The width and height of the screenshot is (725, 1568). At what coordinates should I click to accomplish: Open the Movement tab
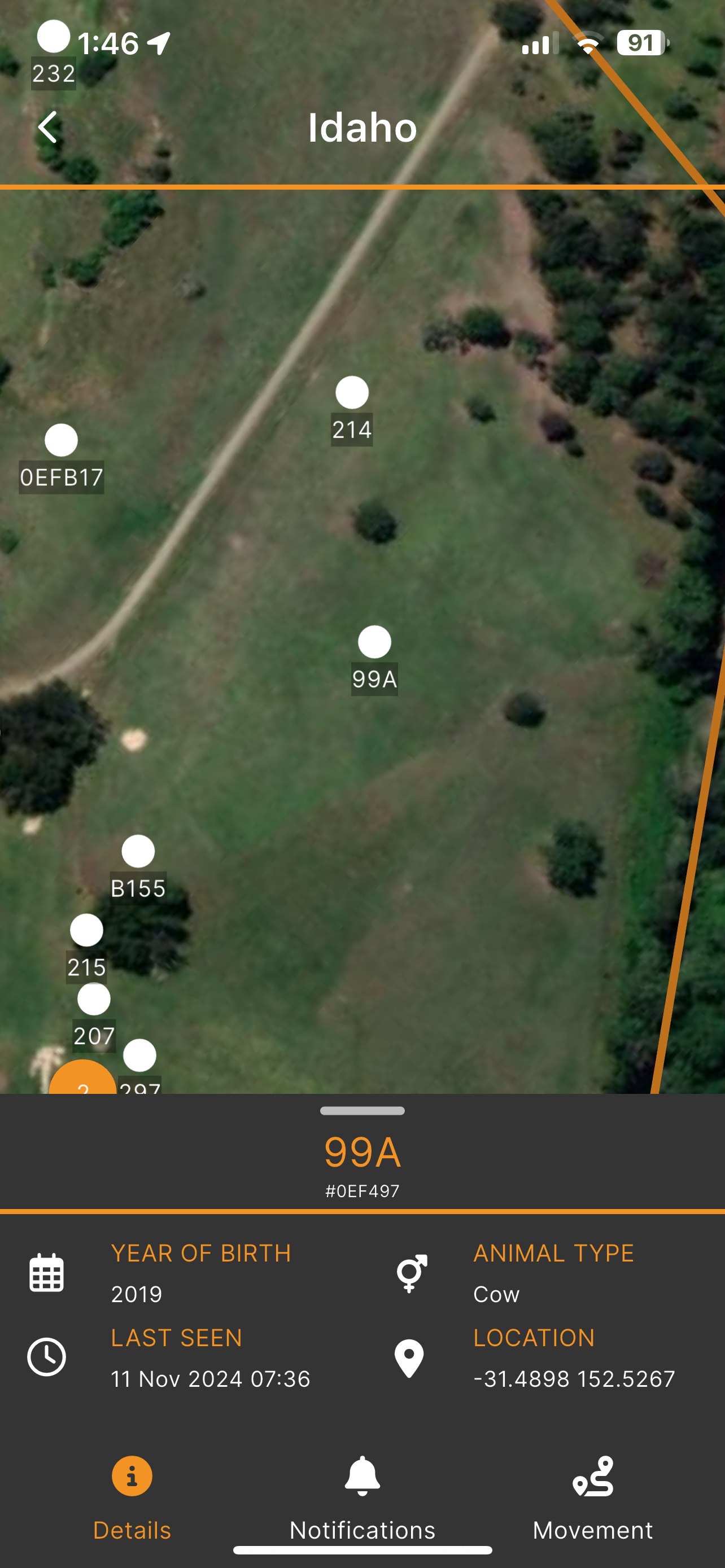click(x=592, y=1492)
